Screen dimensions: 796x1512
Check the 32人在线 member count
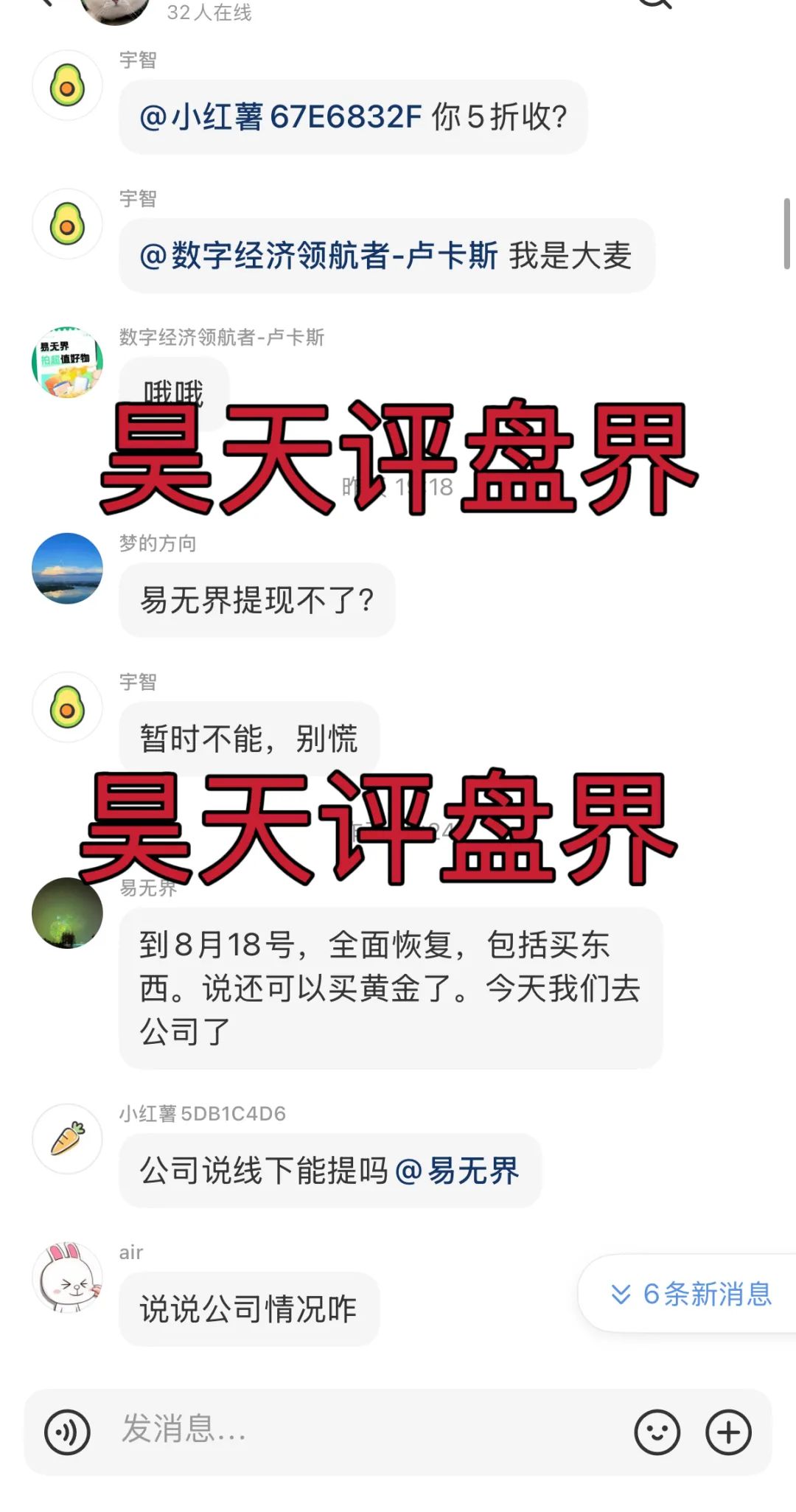[209, 10]
